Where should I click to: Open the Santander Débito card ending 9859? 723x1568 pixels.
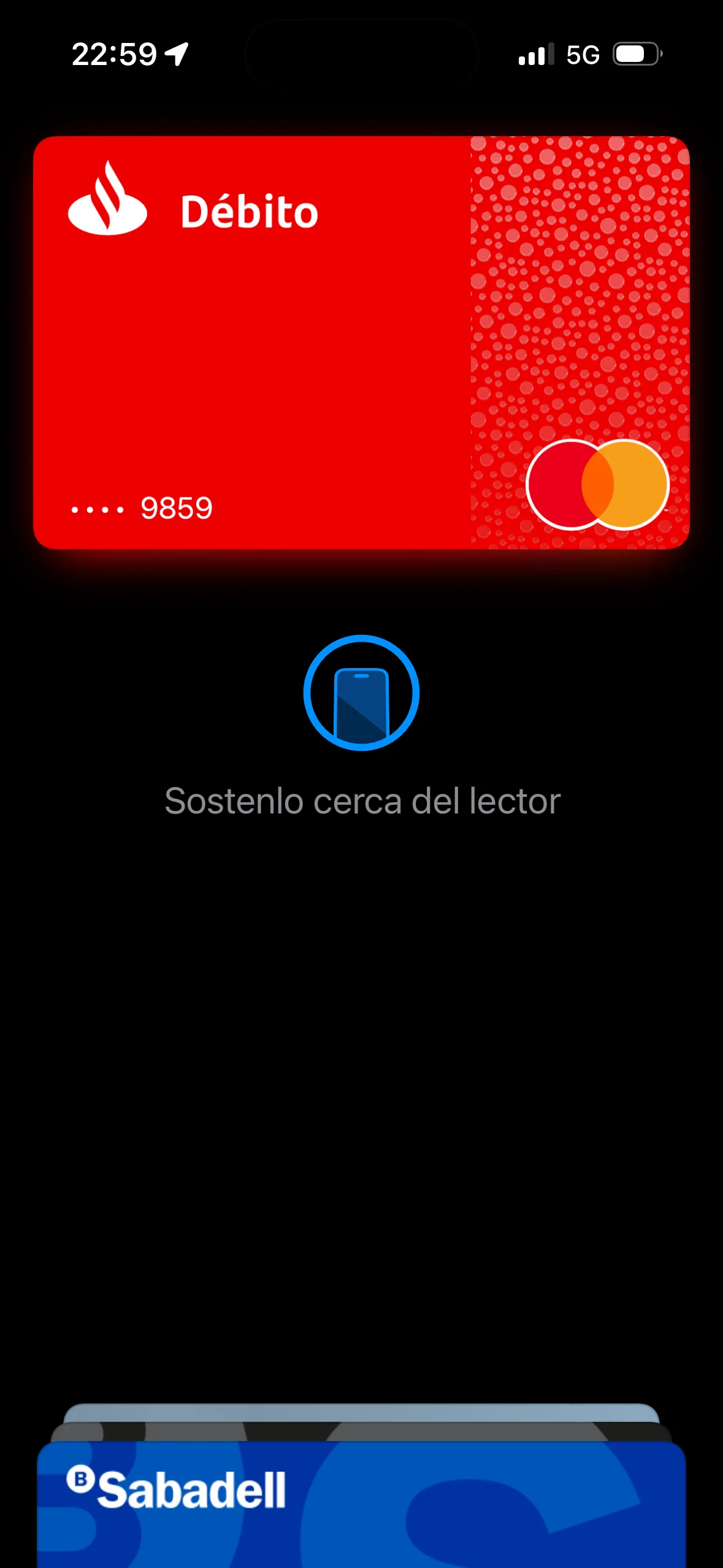point(361,342)
